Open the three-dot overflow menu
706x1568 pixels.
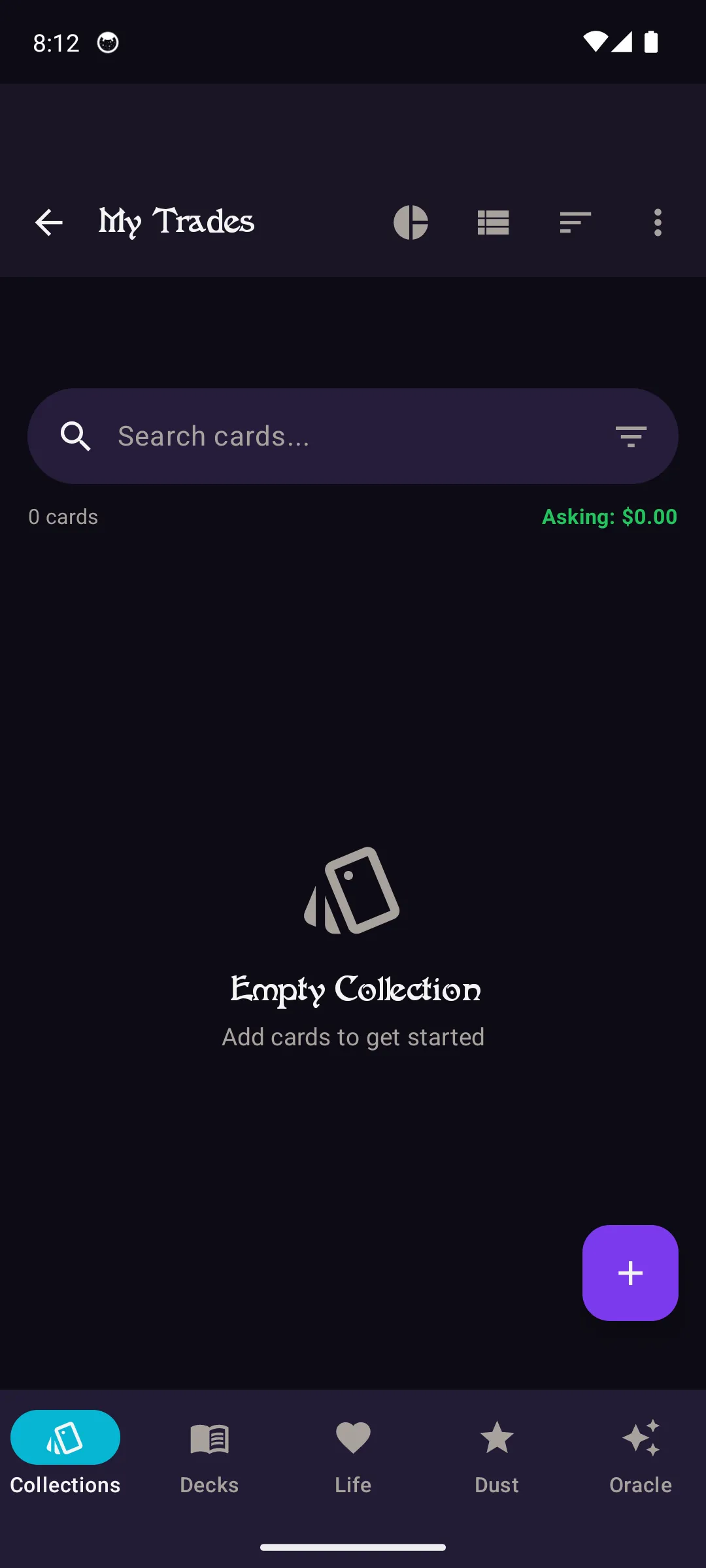[x=658, y=223]
